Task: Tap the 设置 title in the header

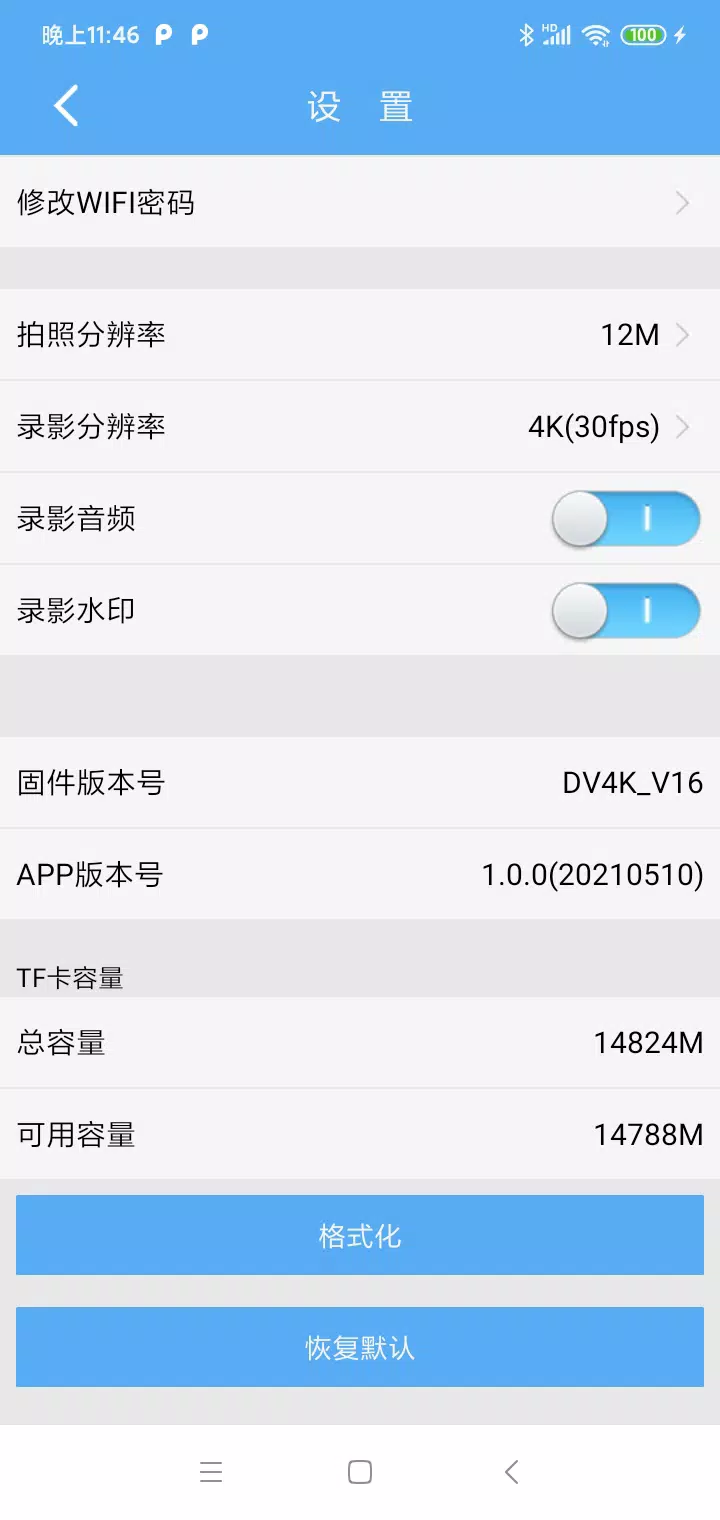Action: (360, 105)
